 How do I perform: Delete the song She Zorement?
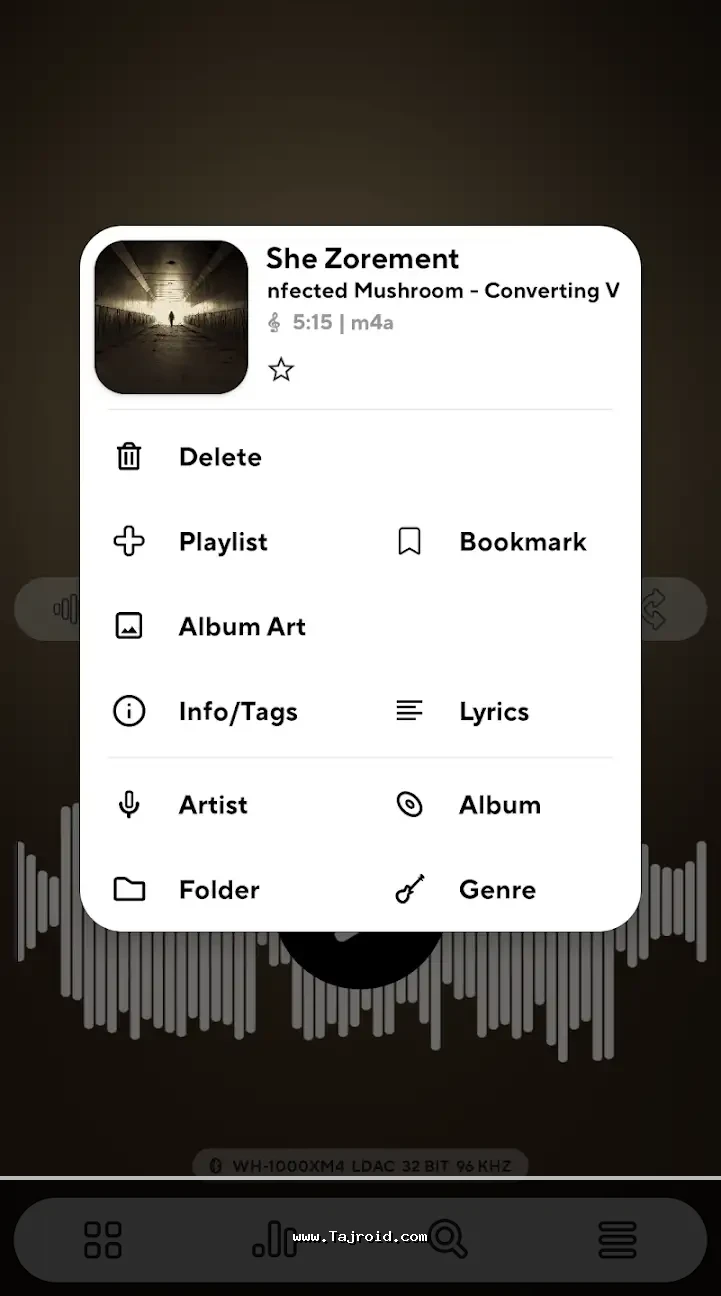pos(219,457)
